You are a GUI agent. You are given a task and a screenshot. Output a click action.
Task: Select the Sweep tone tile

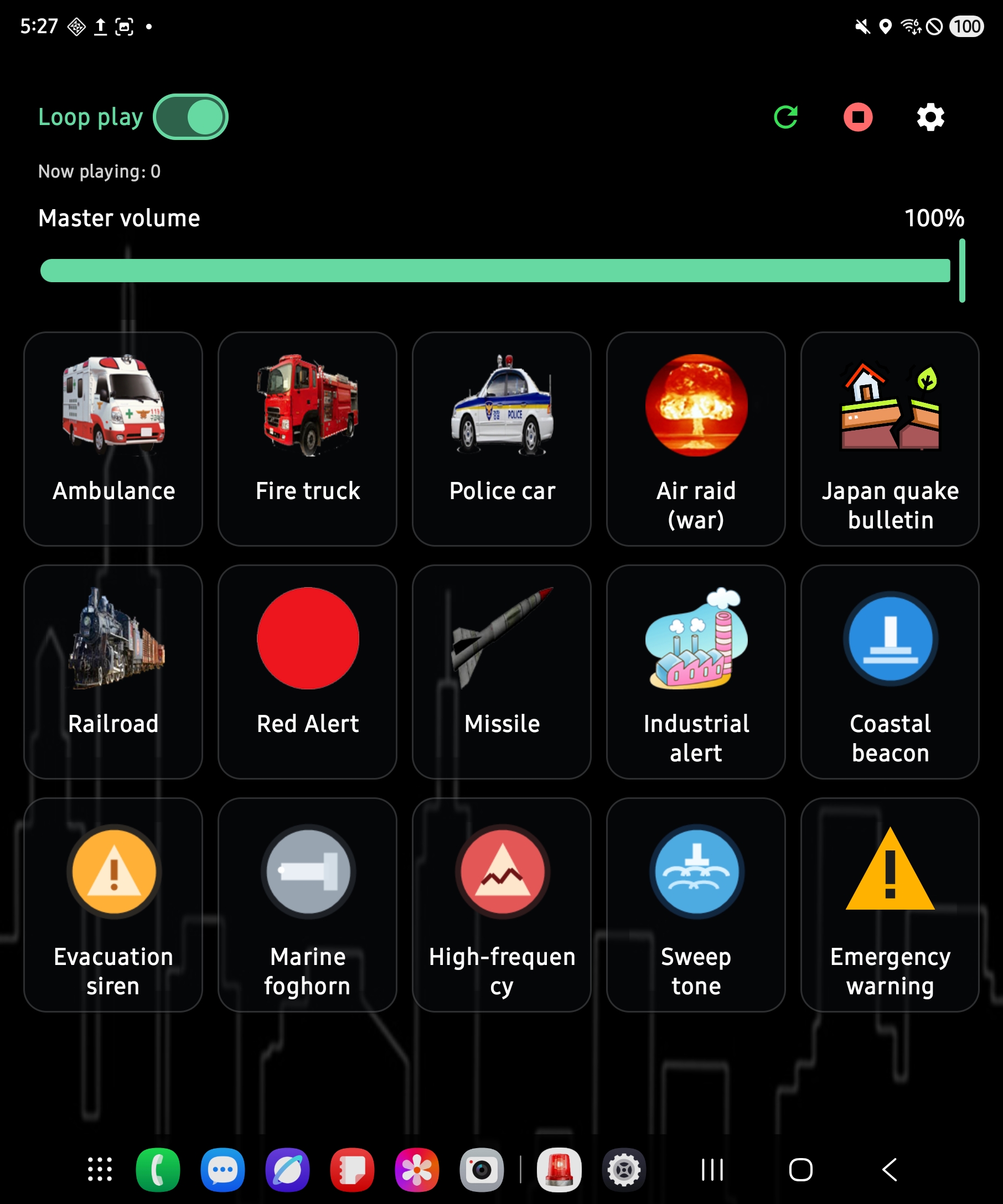tap(695, 904)
